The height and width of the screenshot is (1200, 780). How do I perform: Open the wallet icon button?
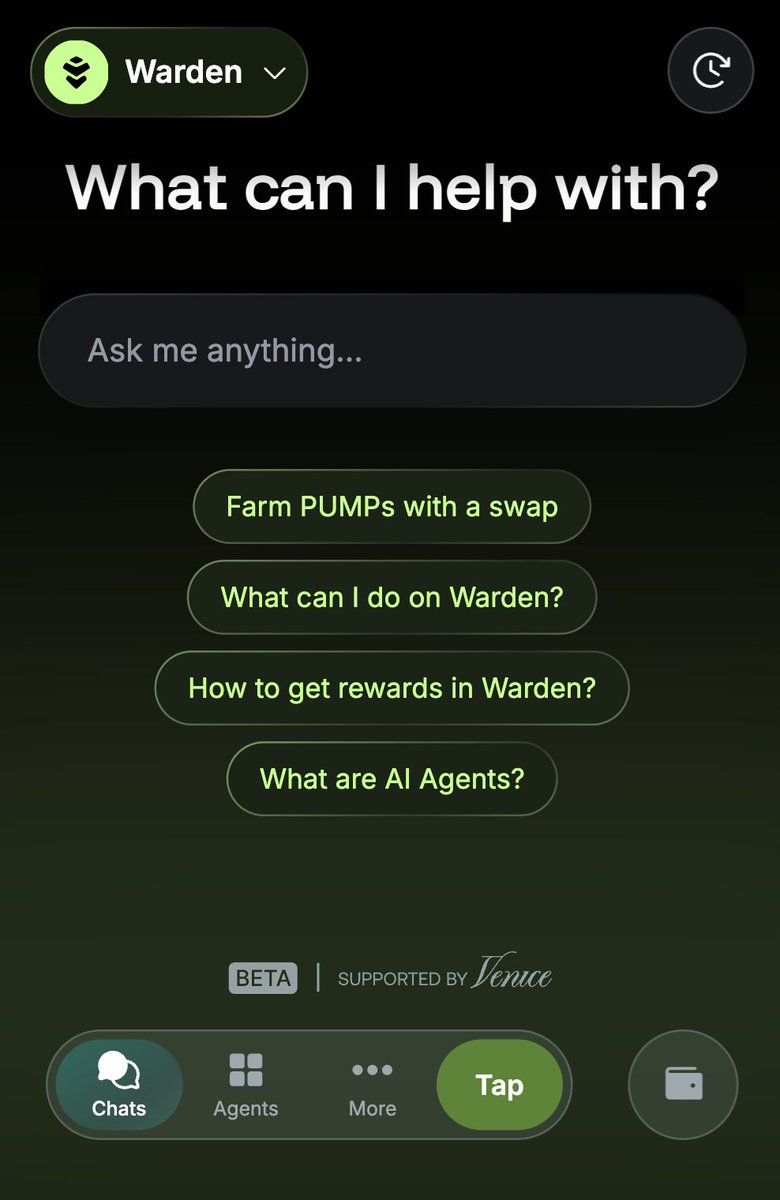[x=683, y=1085]
